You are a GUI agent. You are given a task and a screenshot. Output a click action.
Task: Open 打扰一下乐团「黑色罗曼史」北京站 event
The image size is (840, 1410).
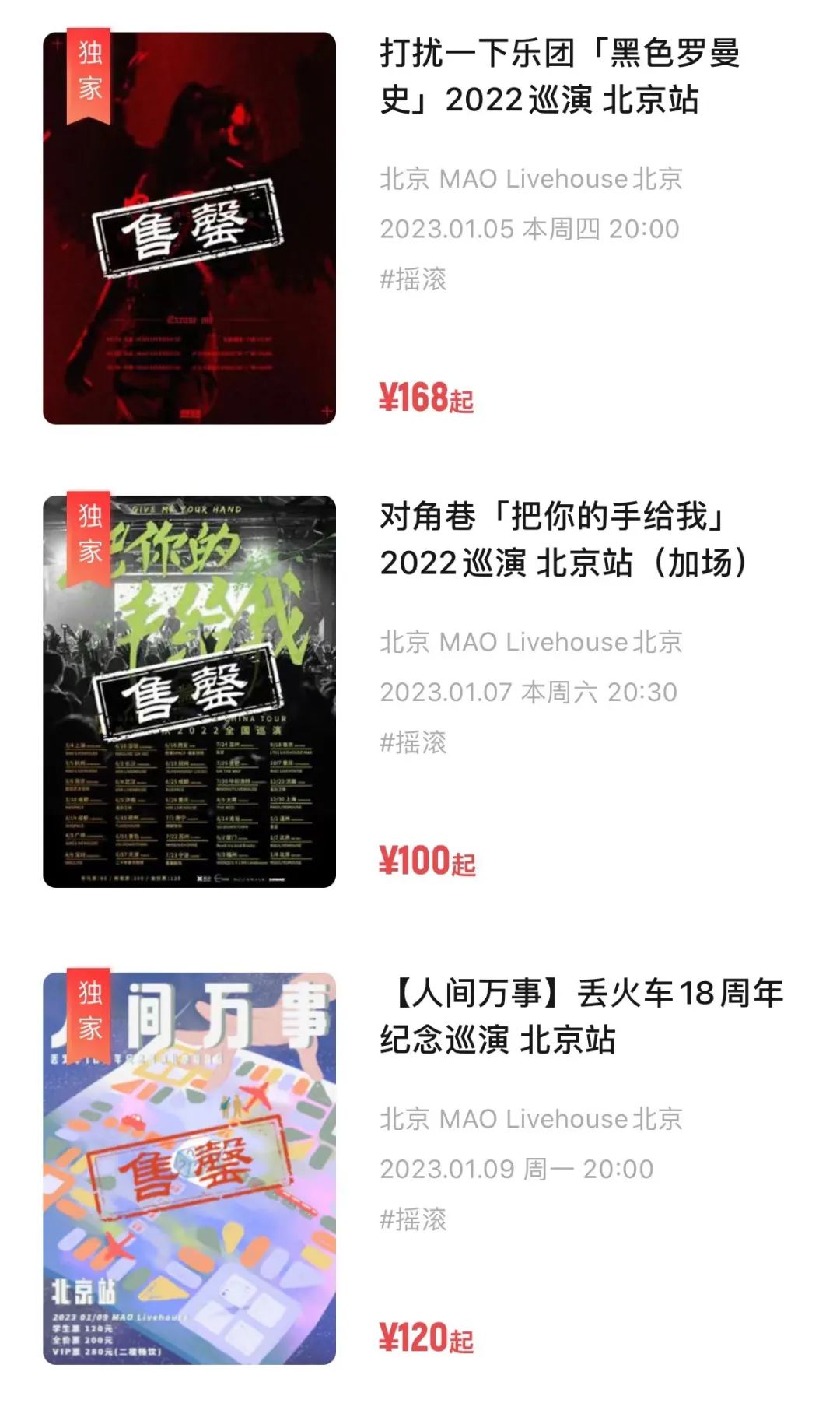pyautogui.click(x=558, y=77)
